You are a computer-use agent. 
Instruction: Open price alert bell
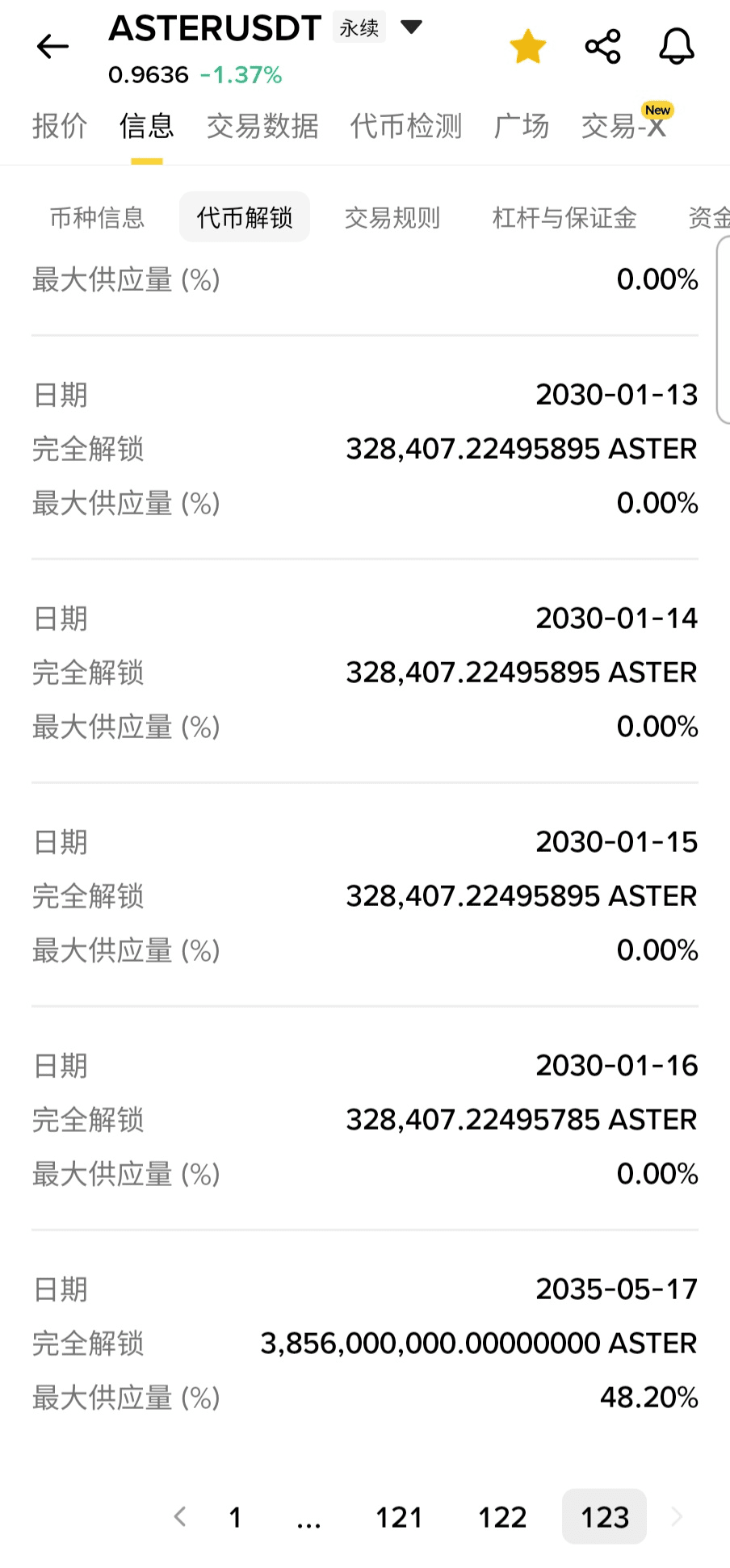coord(677,47)
